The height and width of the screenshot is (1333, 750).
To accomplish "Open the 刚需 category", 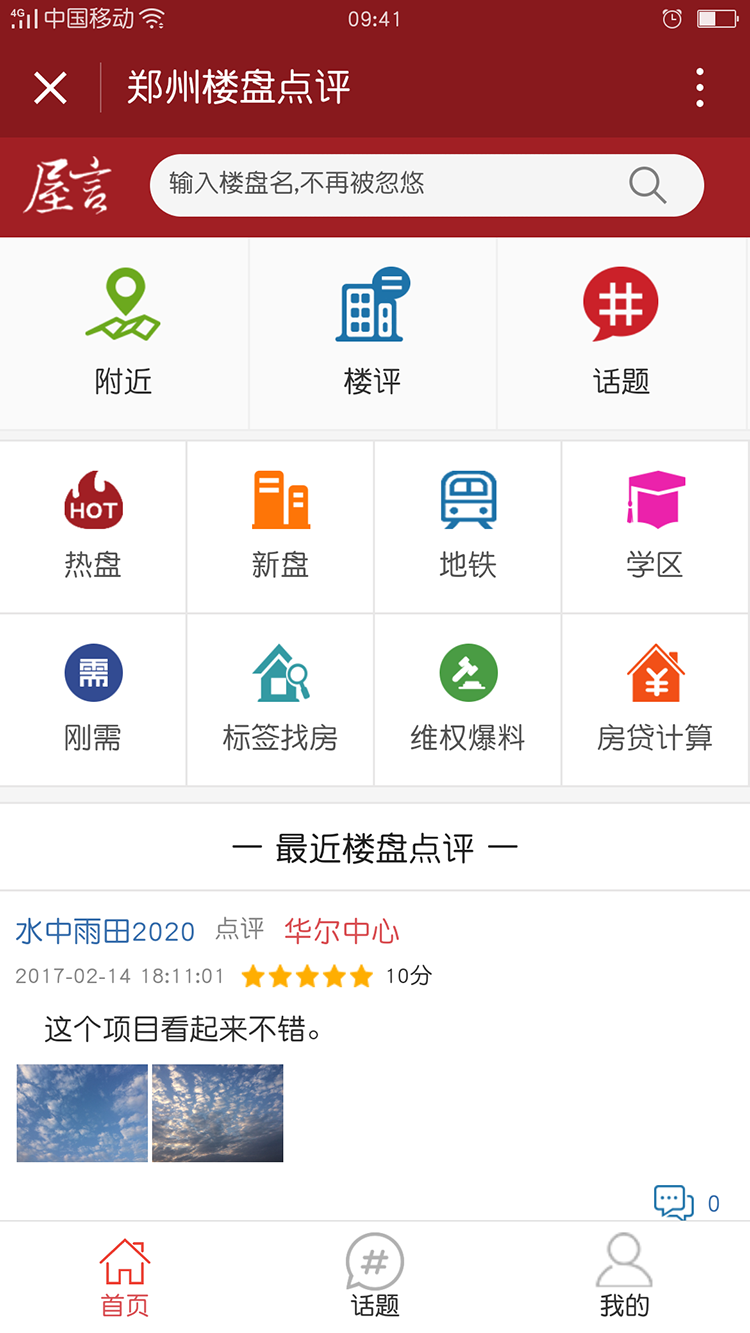I will tap(93, 699).
